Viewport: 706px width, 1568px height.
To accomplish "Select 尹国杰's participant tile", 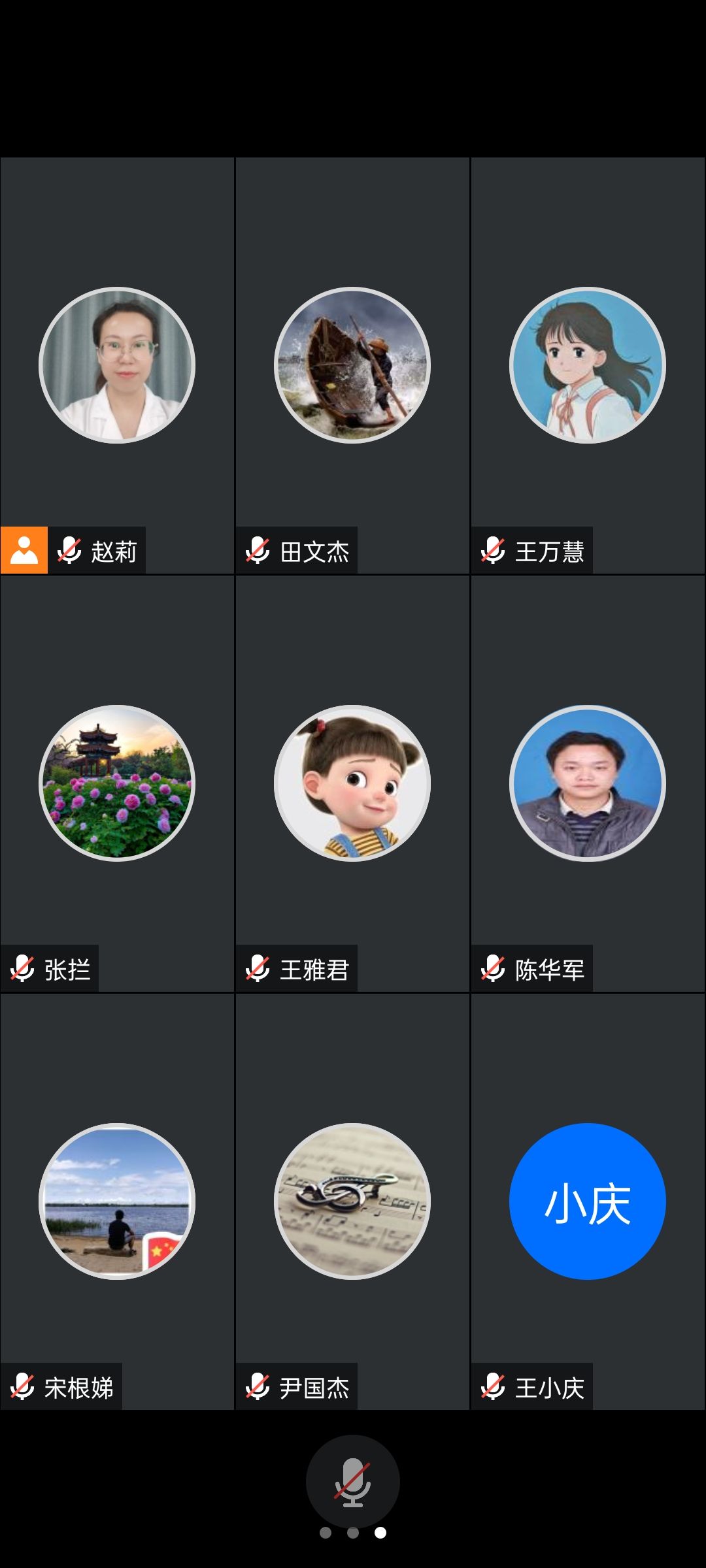I will [352, 1201].
